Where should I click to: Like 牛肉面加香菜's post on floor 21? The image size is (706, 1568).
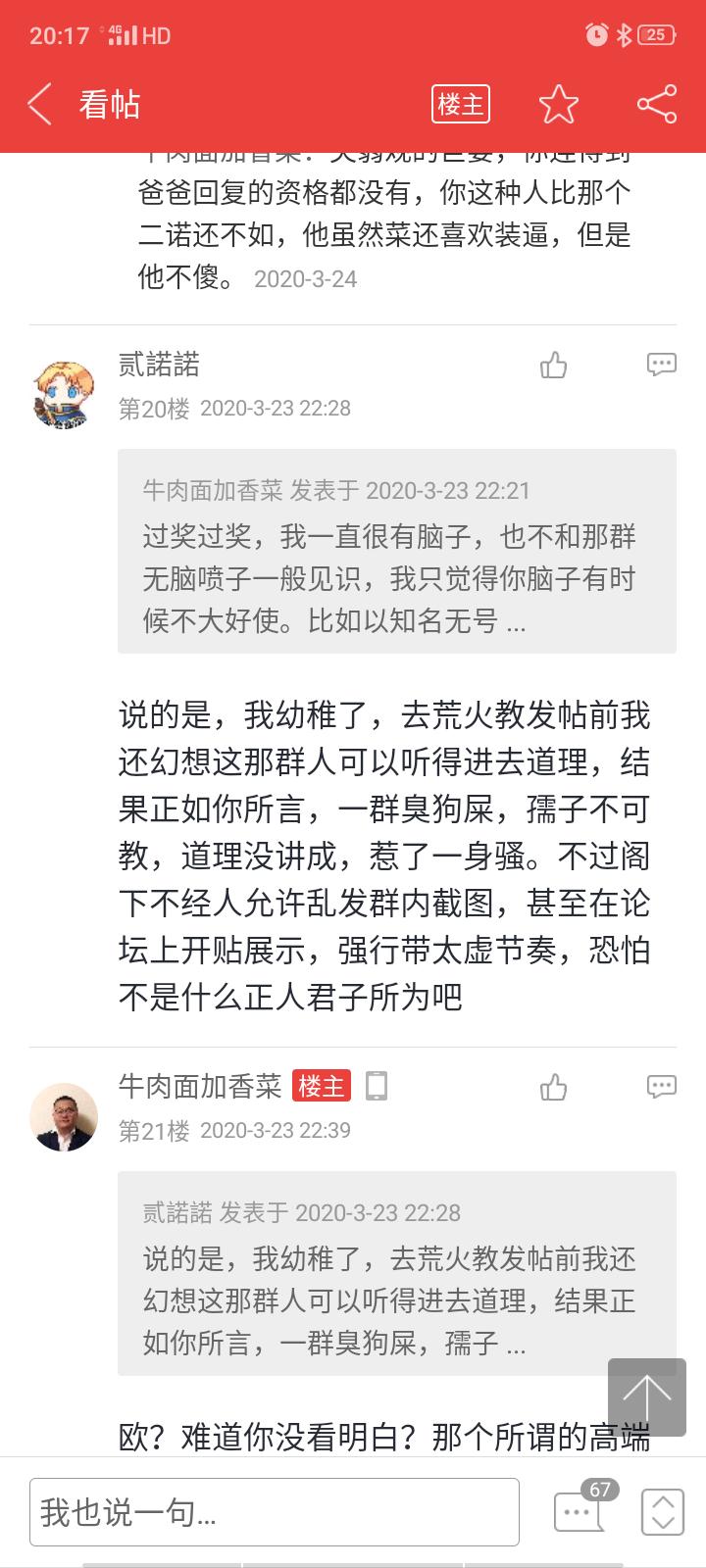(x=554, y=1087)
